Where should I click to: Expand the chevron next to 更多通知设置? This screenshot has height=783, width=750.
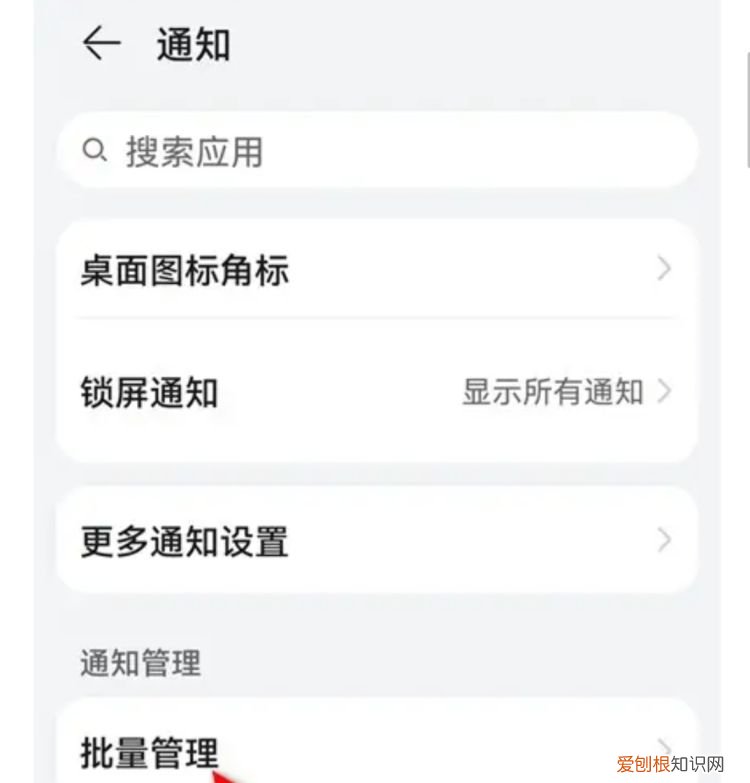[x=663, y=541]
